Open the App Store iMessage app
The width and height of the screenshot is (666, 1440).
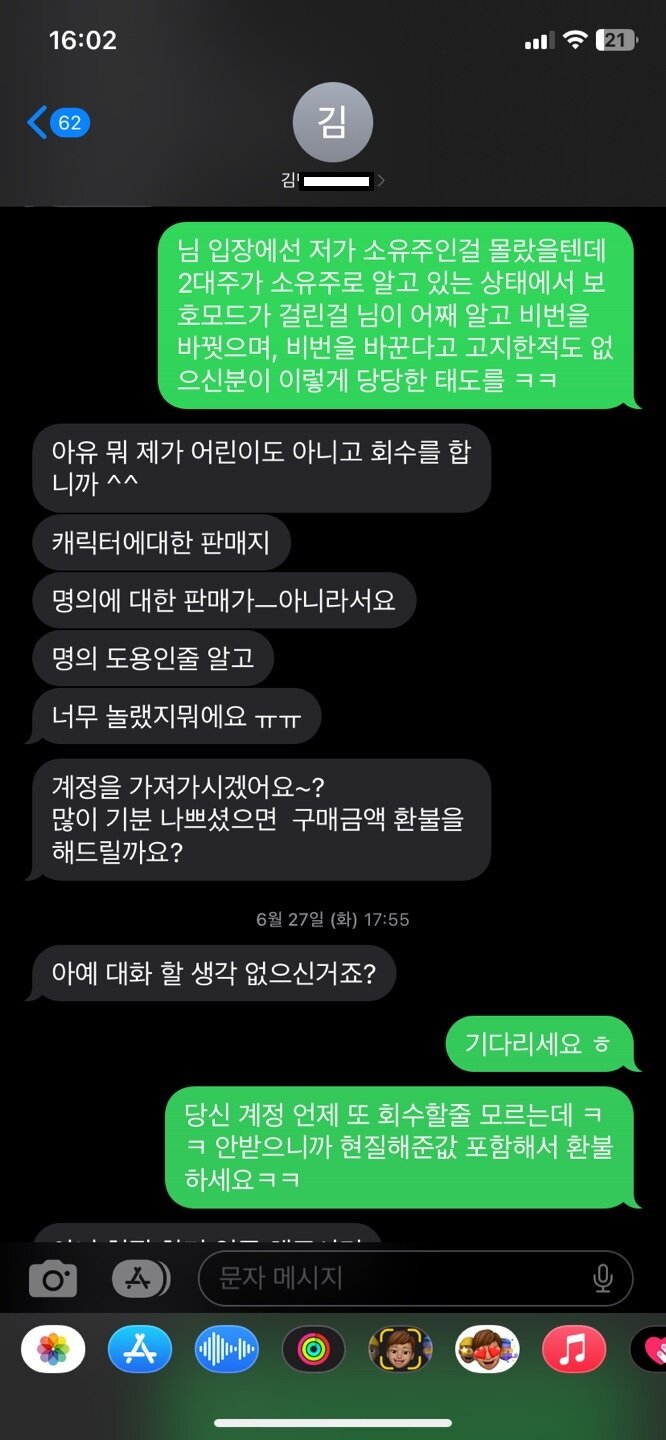coord(140,1350)
